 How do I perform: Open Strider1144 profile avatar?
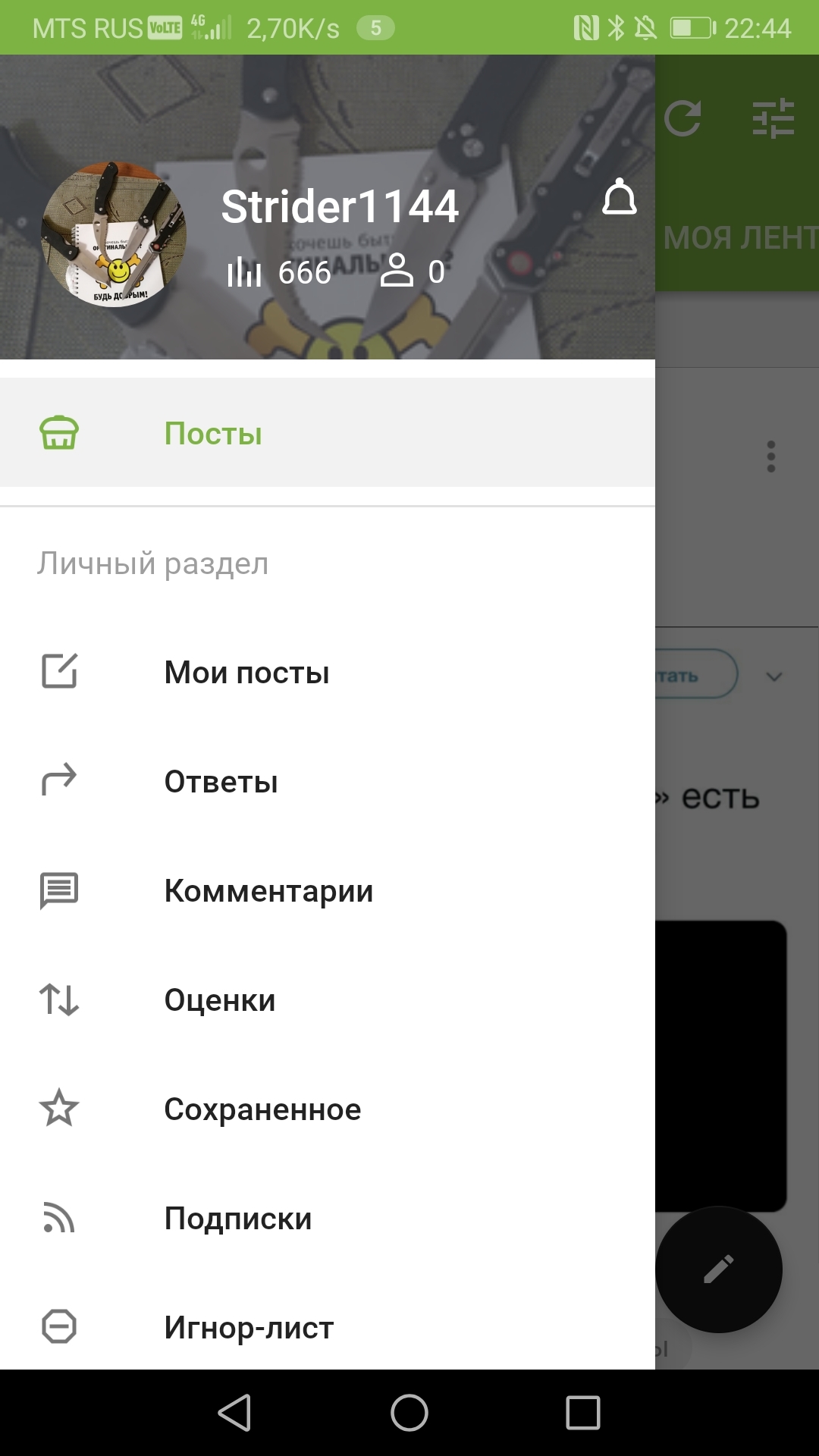pos(114,234)
